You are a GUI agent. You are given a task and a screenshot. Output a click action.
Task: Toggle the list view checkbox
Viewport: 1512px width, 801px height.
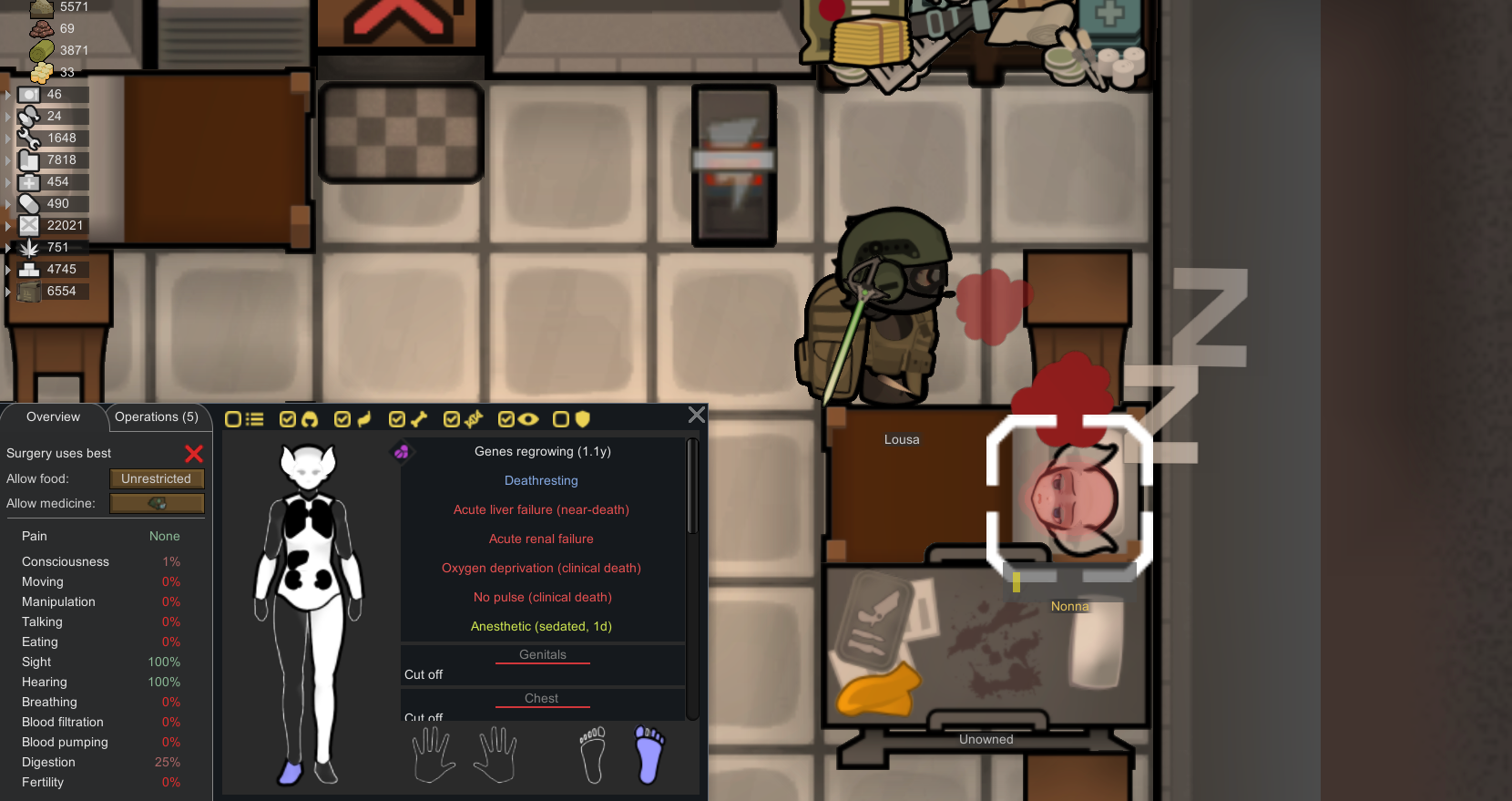234,419
